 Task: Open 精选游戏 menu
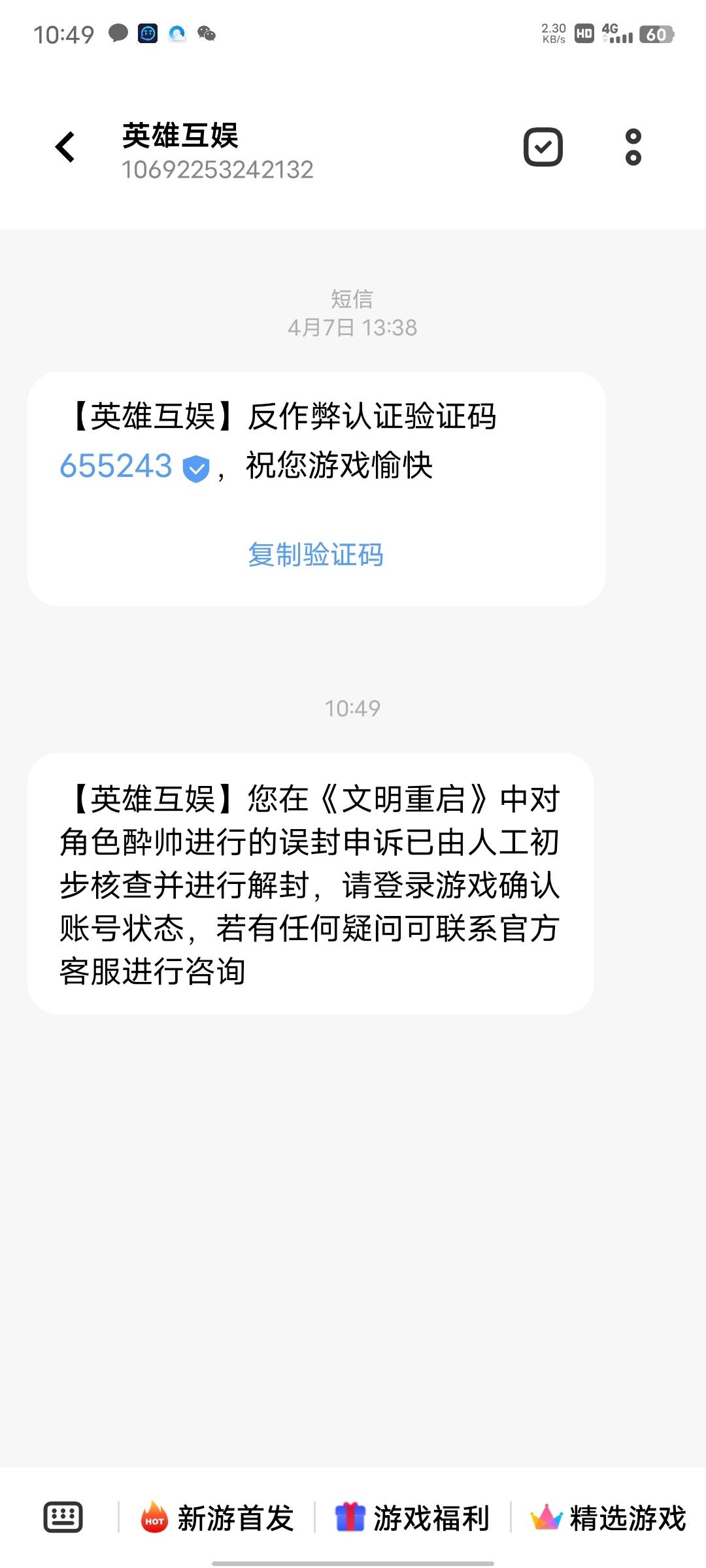pyautogui.click(x=608, y=1518)
